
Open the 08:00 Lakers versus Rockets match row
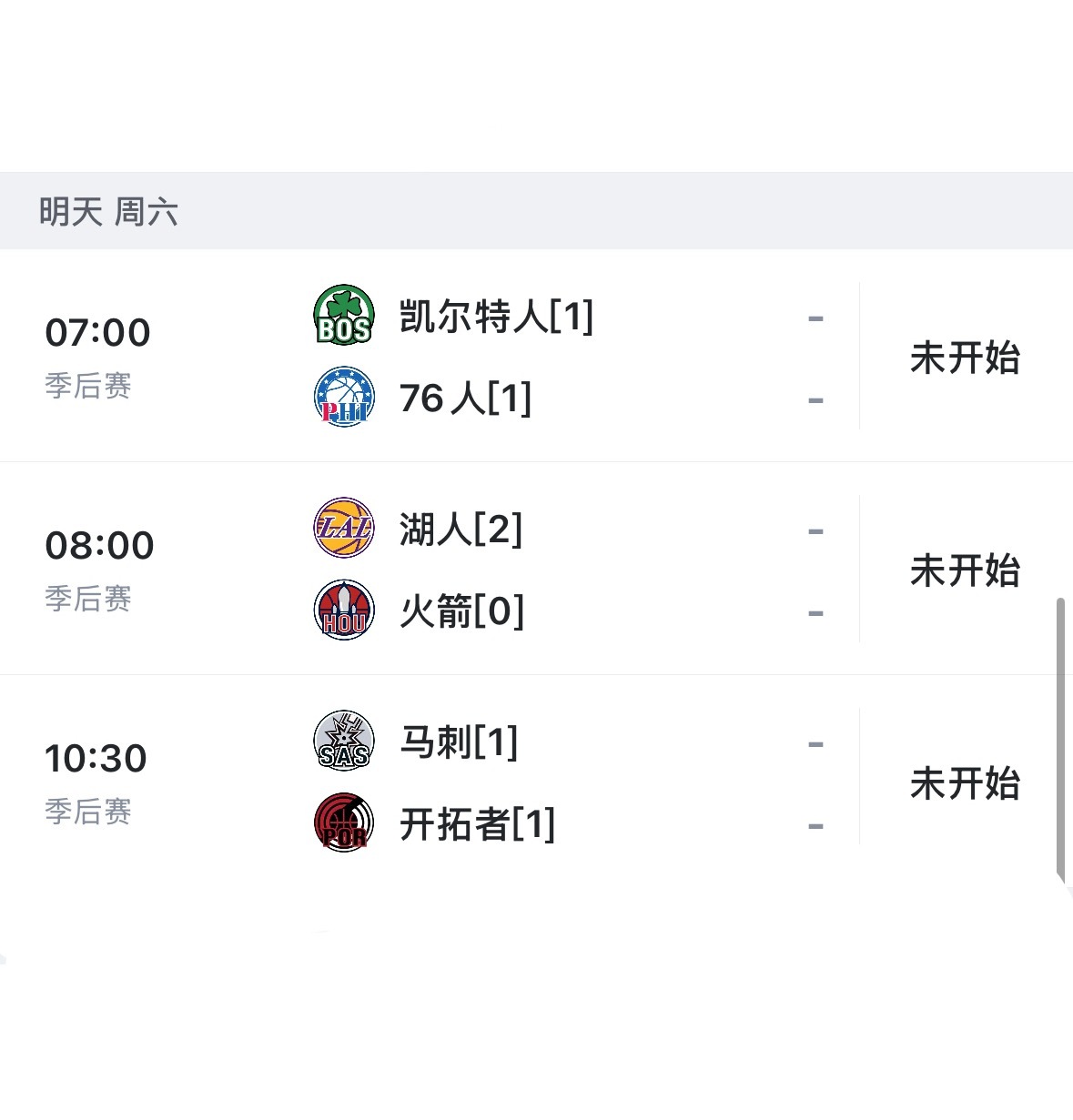tap(537, 571)
